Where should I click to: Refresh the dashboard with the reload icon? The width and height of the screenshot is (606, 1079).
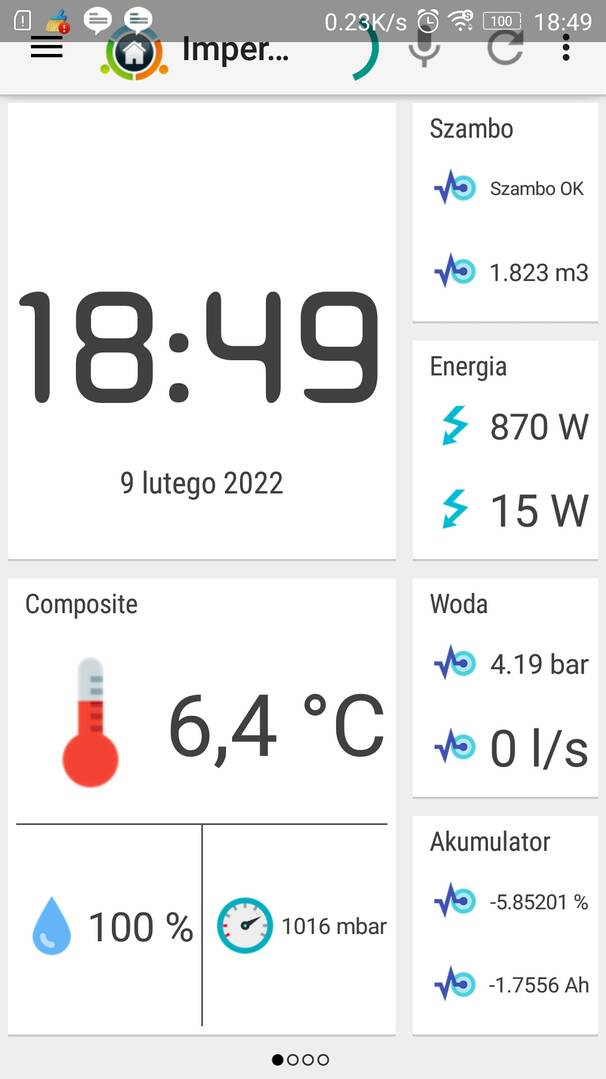click(504, 48)
